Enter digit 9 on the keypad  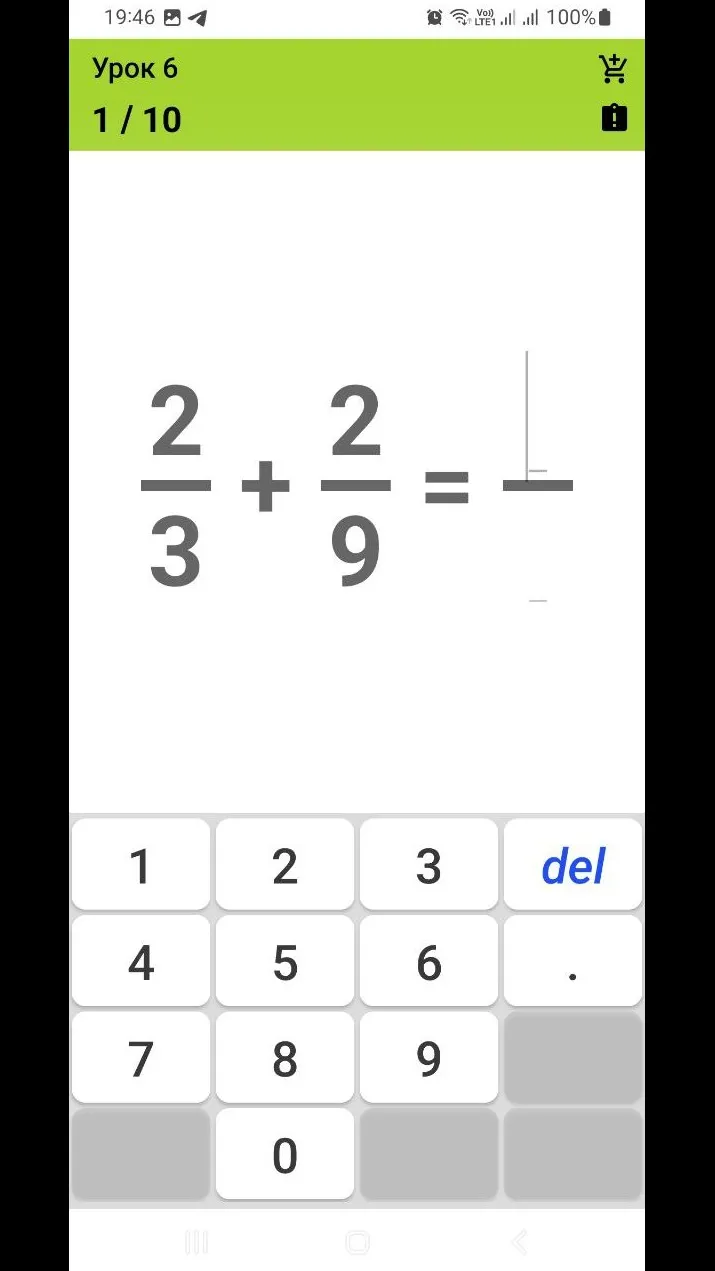(x=429, y=1057)
